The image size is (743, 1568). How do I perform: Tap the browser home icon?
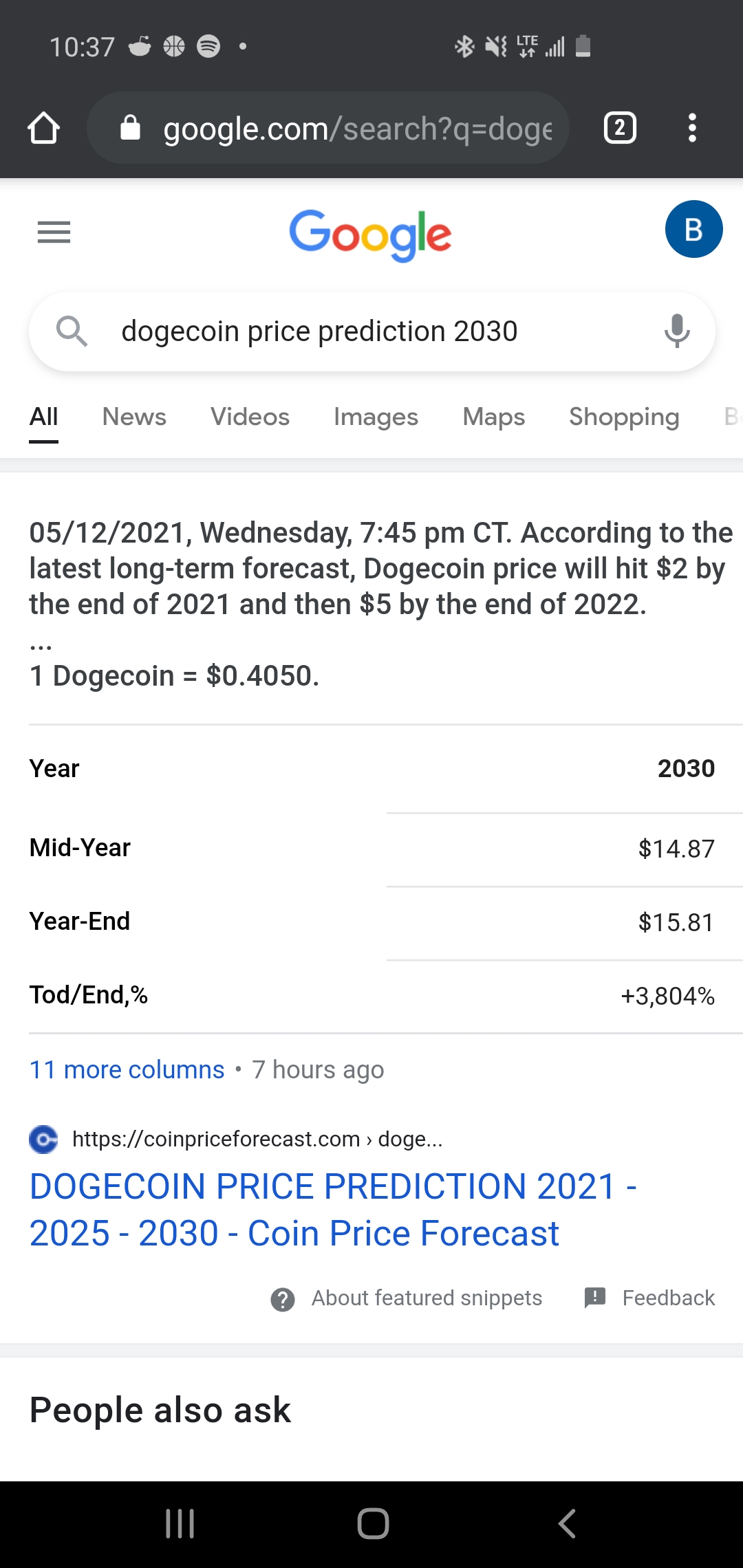click(43, 127)
